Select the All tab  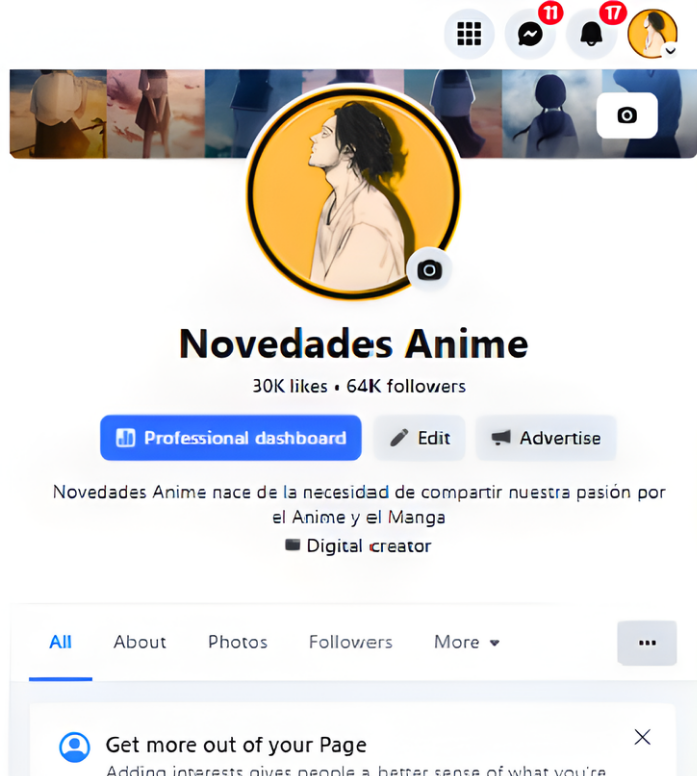click(x=60, y=642)
